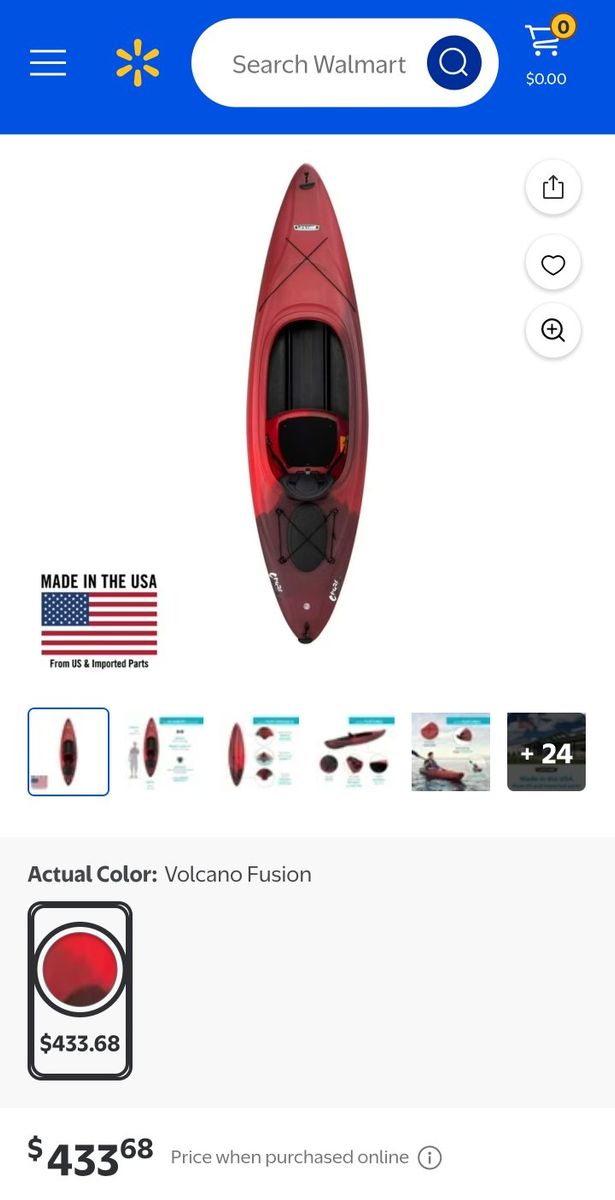615x1200 pixels.
Task: Open the price info icon
Action: tap(429, 1158)
